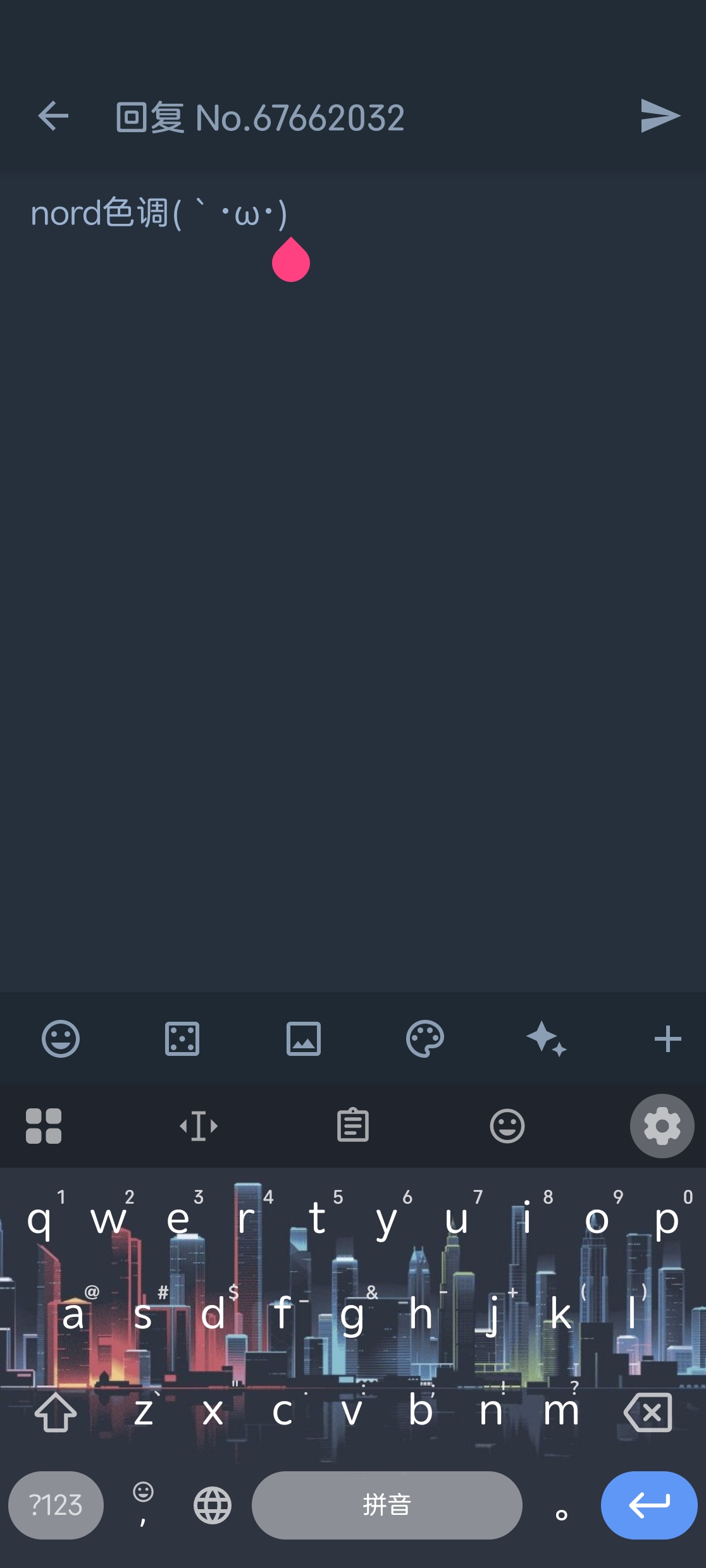
Task: Tap the sparkle icon in reply toolbar
Action: (547, 1039)
